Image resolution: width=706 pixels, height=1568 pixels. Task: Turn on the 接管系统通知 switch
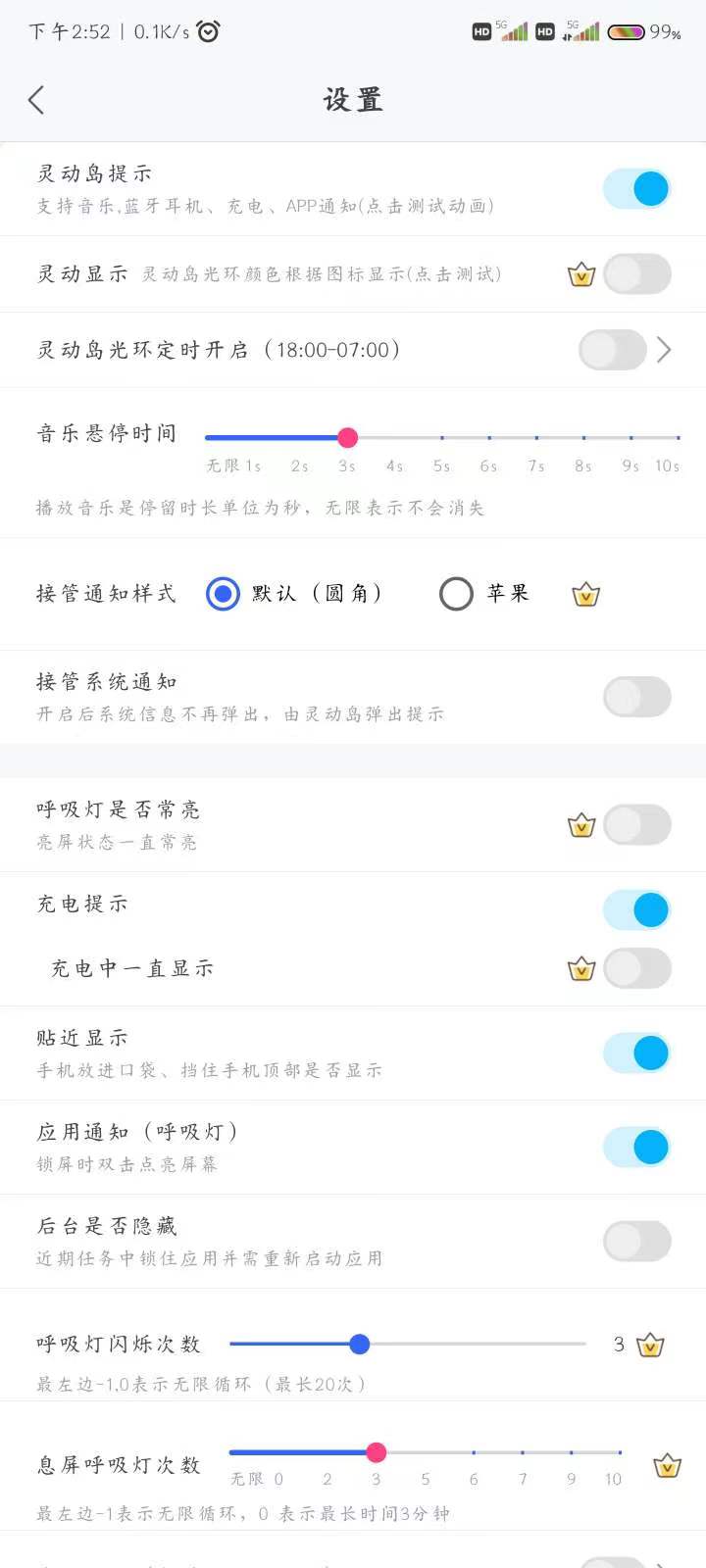pos(636,697)
